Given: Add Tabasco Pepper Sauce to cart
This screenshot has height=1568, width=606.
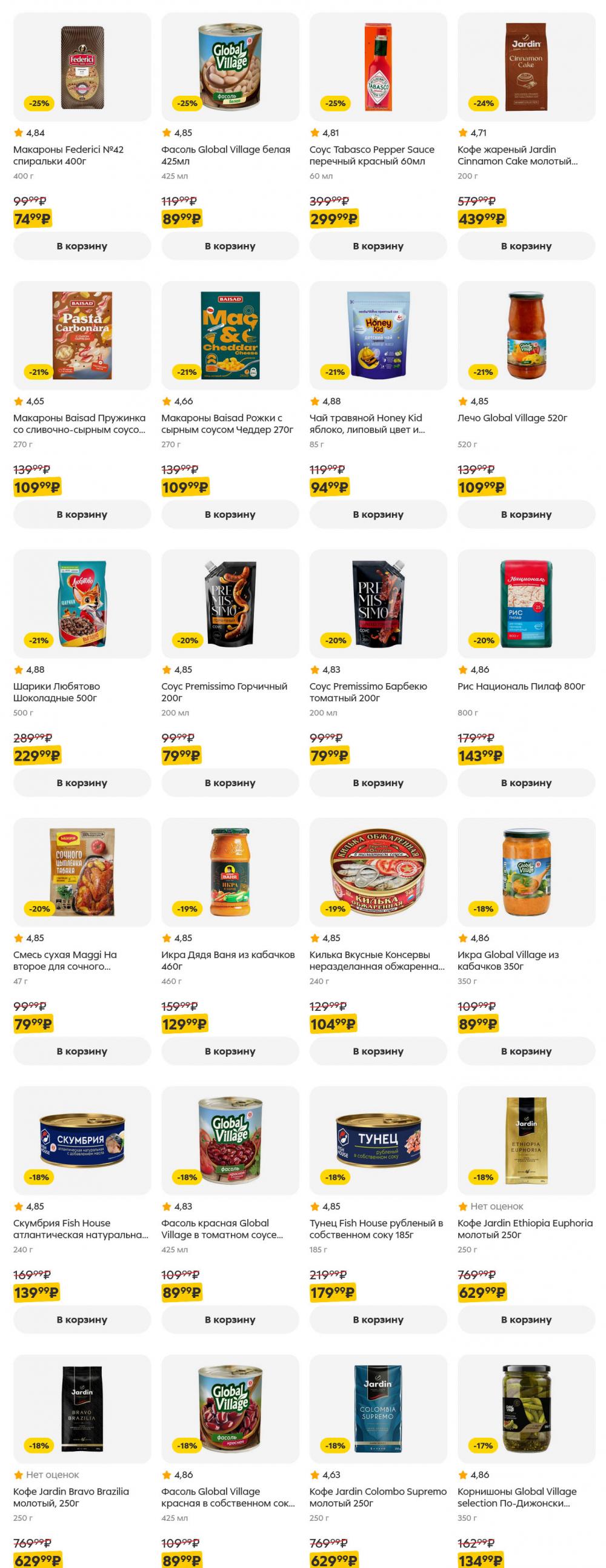Looking at the screenshot, I should (x=378, y=246).
